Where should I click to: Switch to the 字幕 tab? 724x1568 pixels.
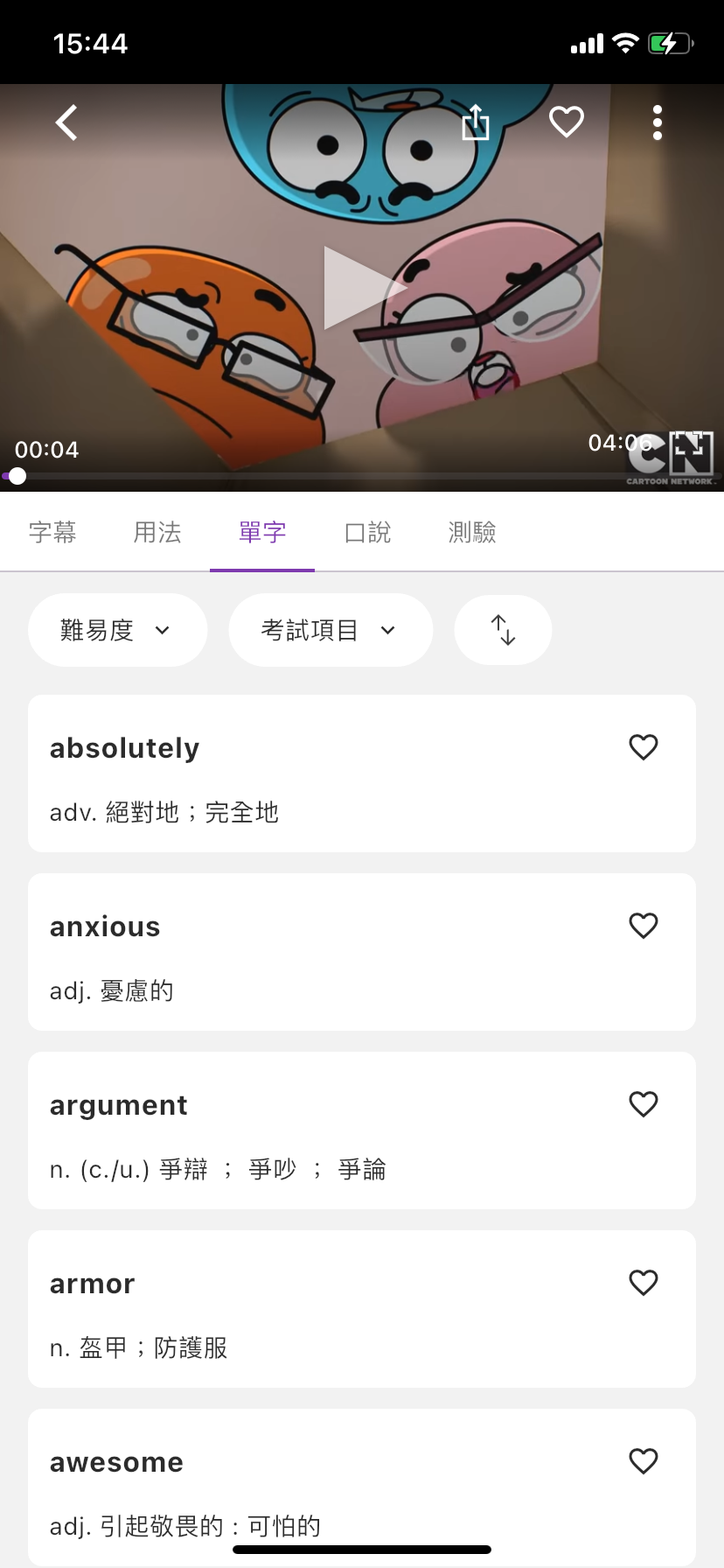click(x=52, y=532)
